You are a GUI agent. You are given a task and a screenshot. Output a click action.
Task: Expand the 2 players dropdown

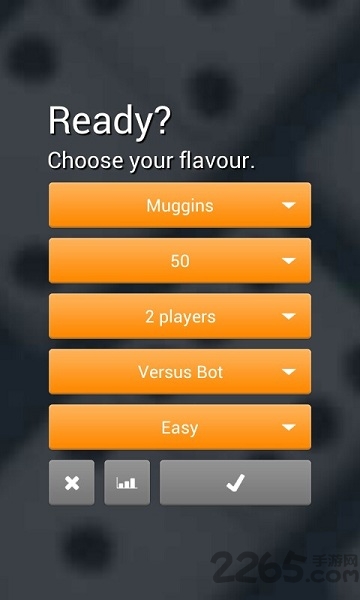[180, 316]
